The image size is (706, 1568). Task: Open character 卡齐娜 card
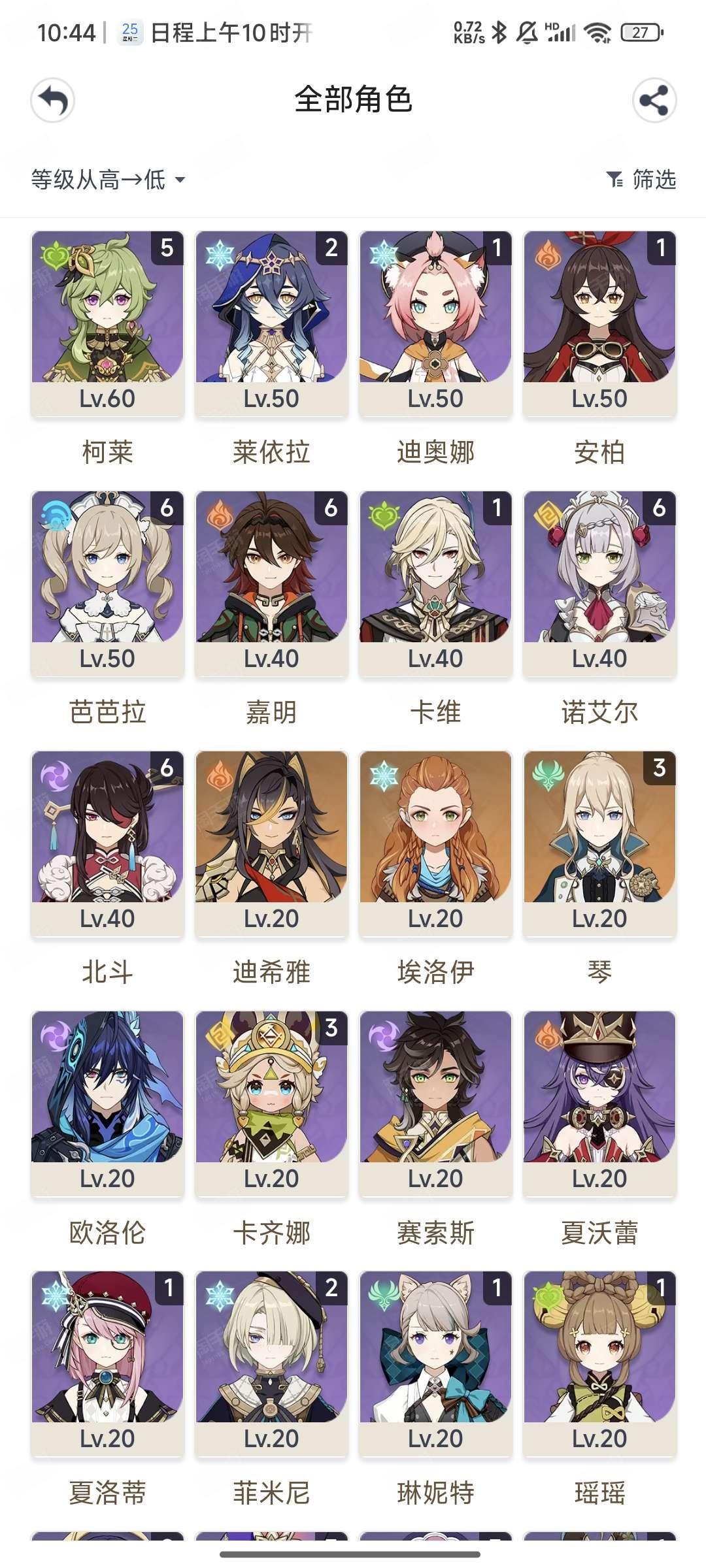click(271, 1103)
